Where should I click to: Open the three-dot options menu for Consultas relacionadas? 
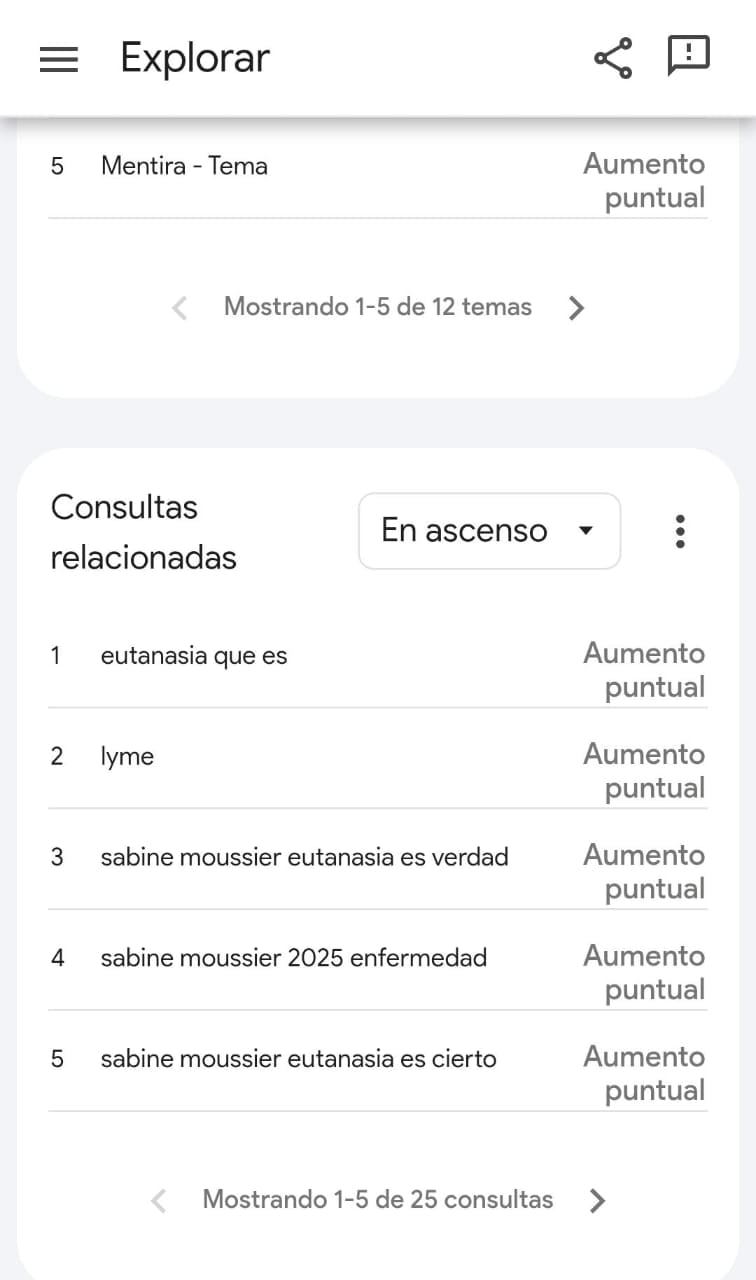(x=680, y=531)
